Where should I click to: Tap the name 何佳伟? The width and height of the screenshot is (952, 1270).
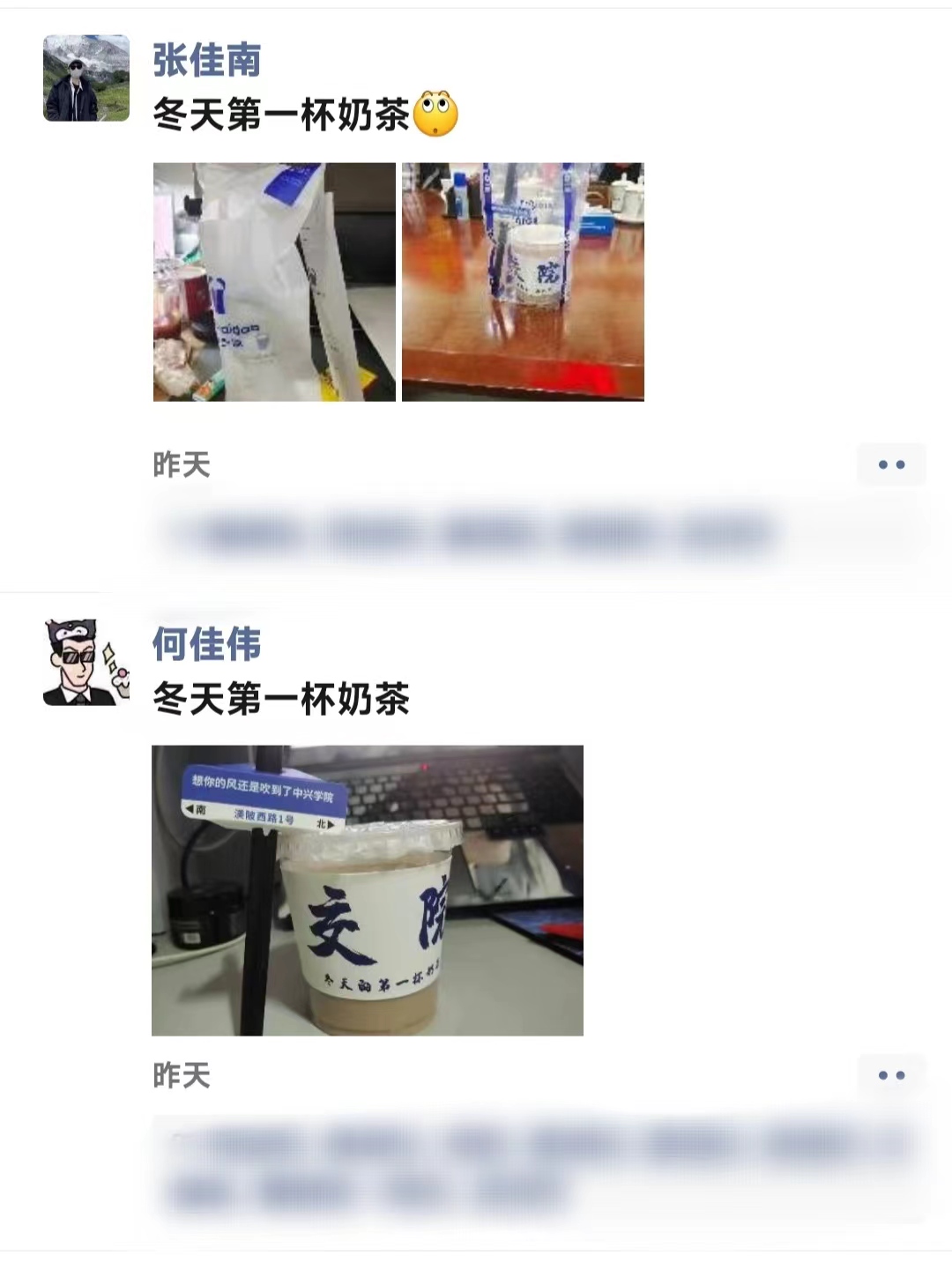point(207,643)
